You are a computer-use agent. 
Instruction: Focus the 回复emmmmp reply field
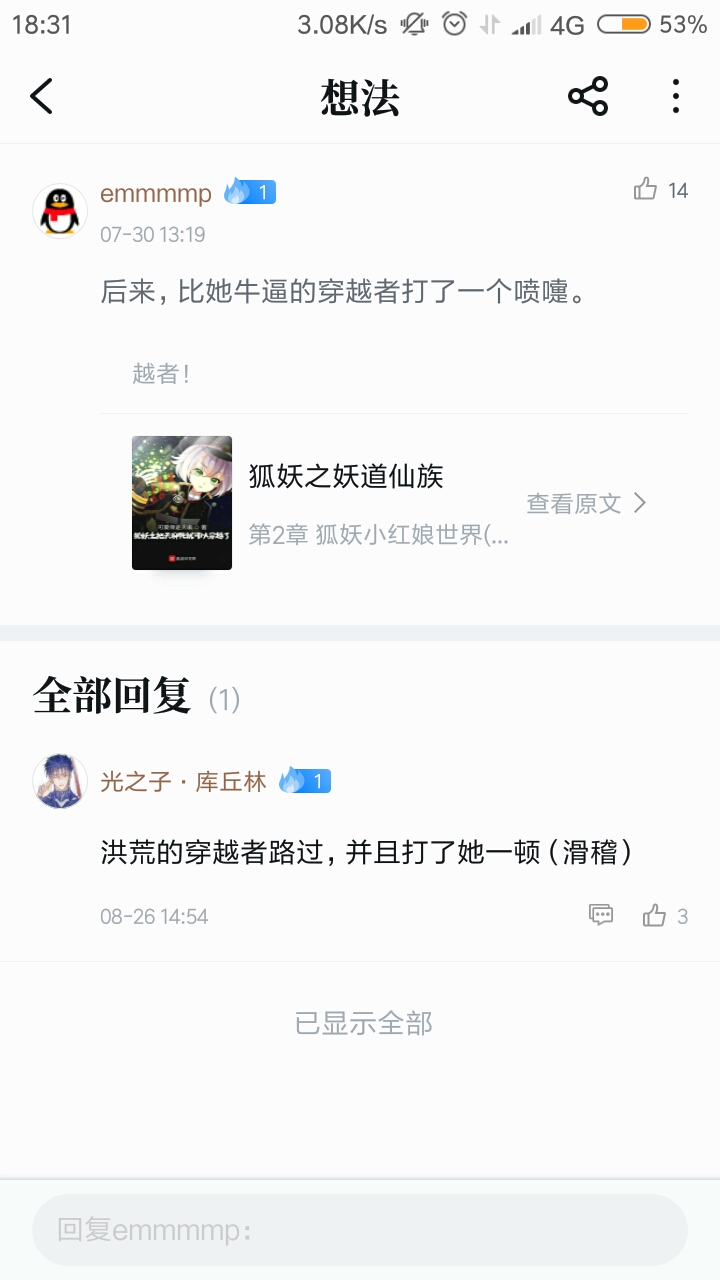(360, 1230)
